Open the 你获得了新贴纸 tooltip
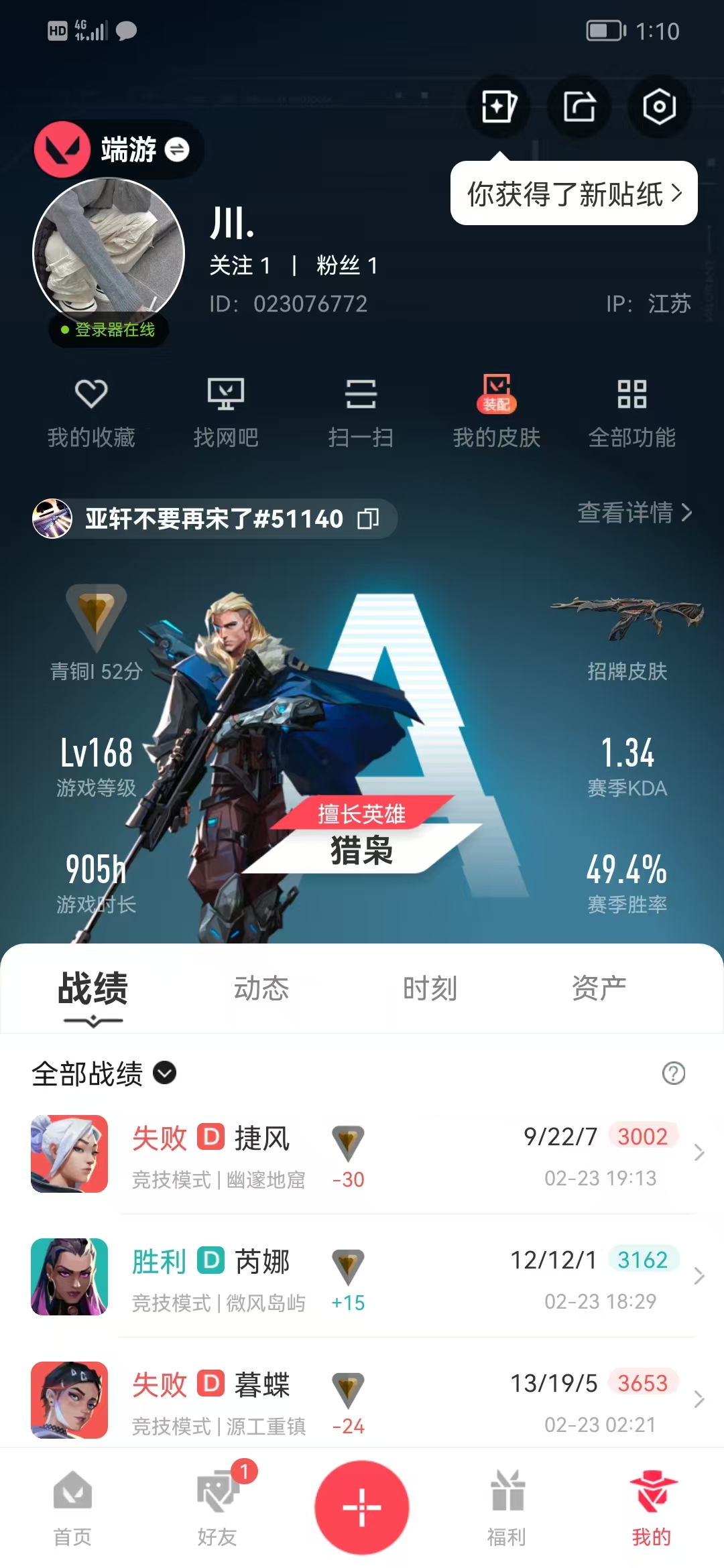Image resolution: width=724 pixels, height=1568 pixels. point(574,194)
